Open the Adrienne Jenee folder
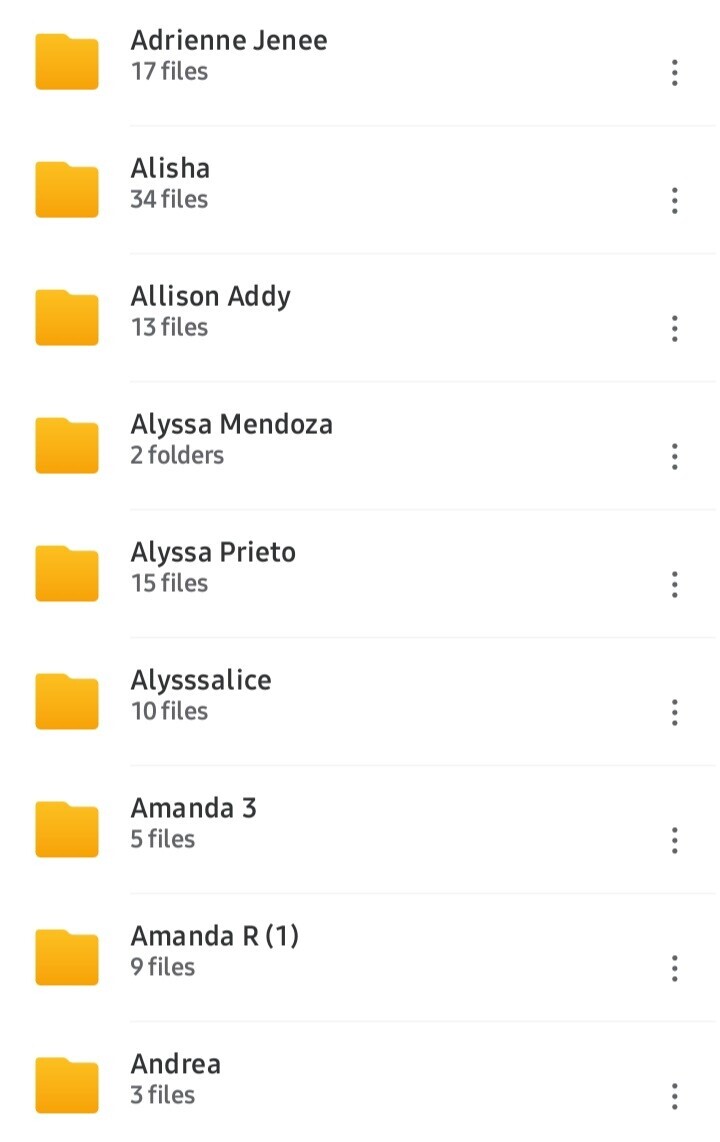This screenshot has height=1142, width=720. pyautogui.click(x=228, y=56)
